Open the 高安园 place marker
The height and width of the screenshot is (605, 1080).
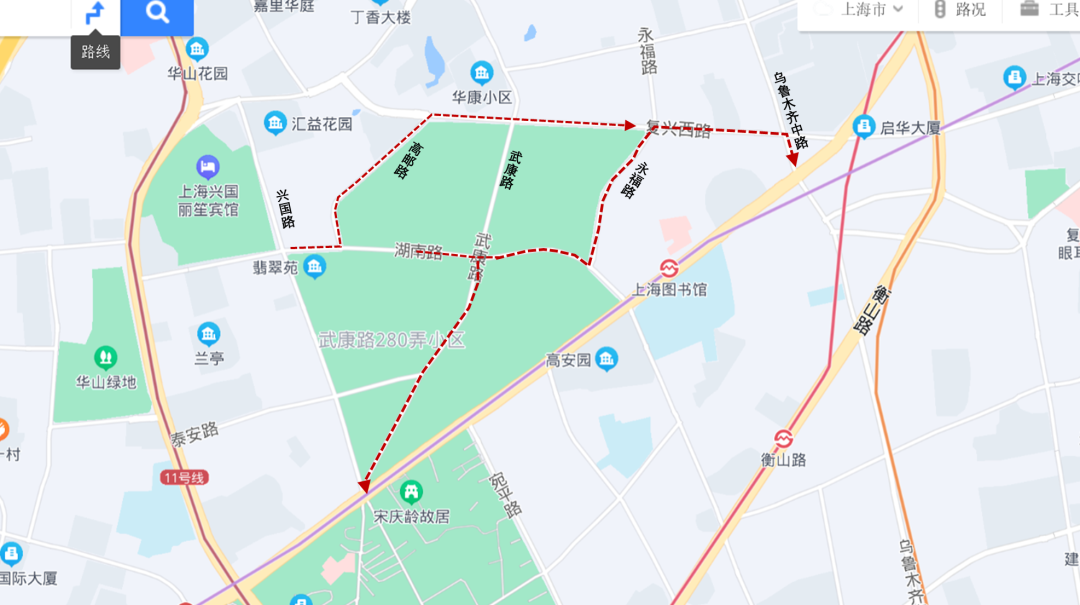pyautogui.click(x=606, y=359)
